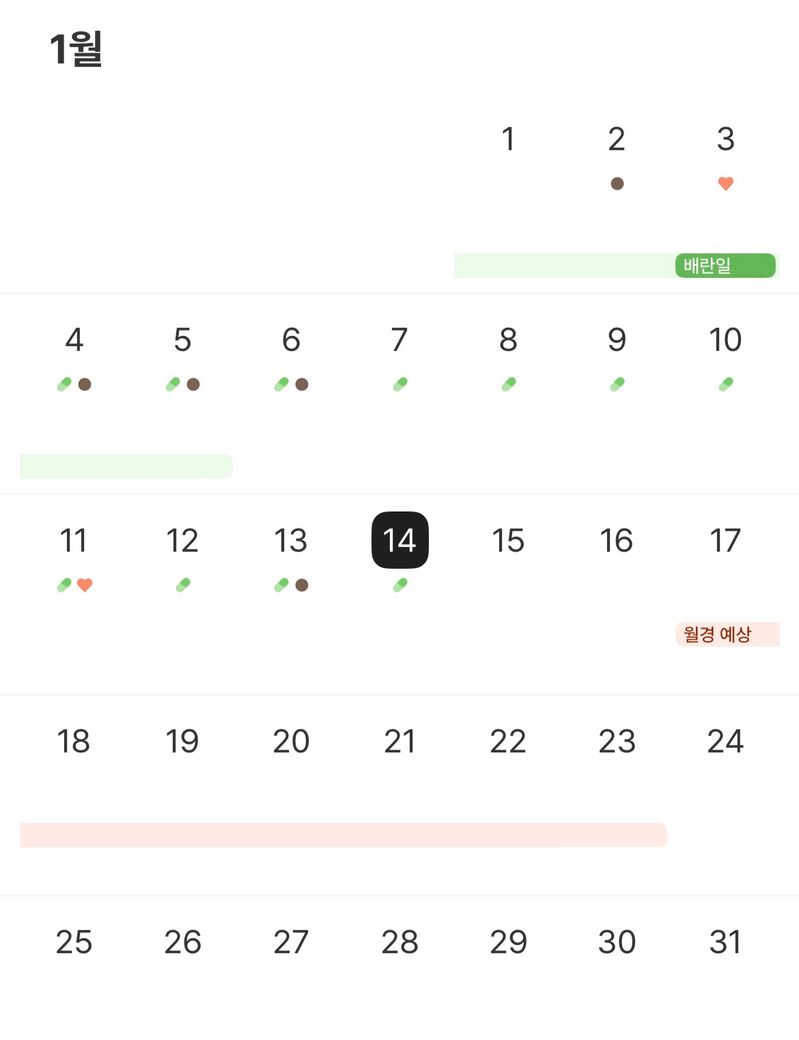Open January 15 on the calendar
Image resolution: width=799 pixels, height=1040 pixels.
coord(508,541)
